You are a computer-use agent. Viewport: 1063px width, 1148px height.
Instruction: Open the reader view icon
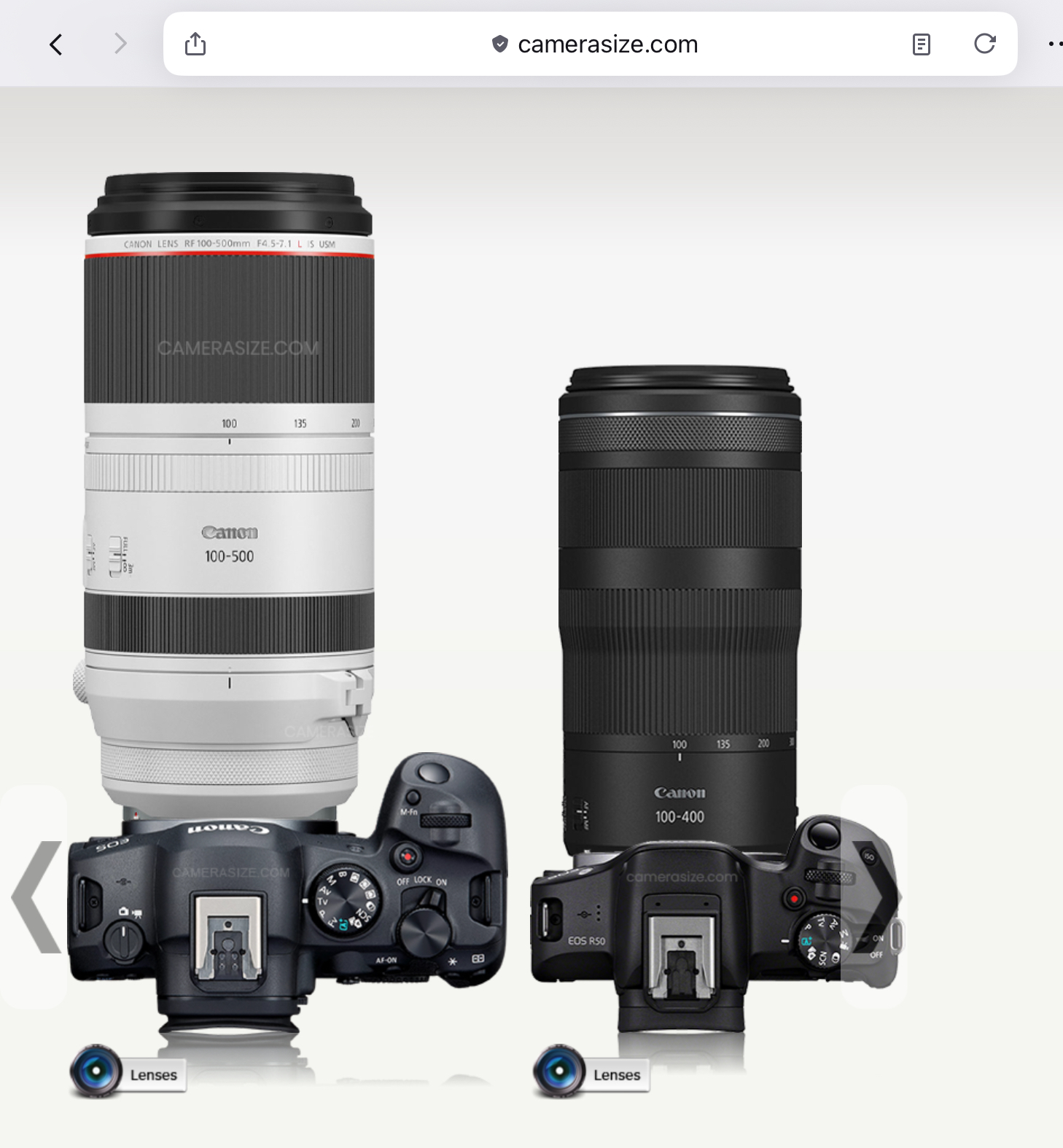pos(922,44)
